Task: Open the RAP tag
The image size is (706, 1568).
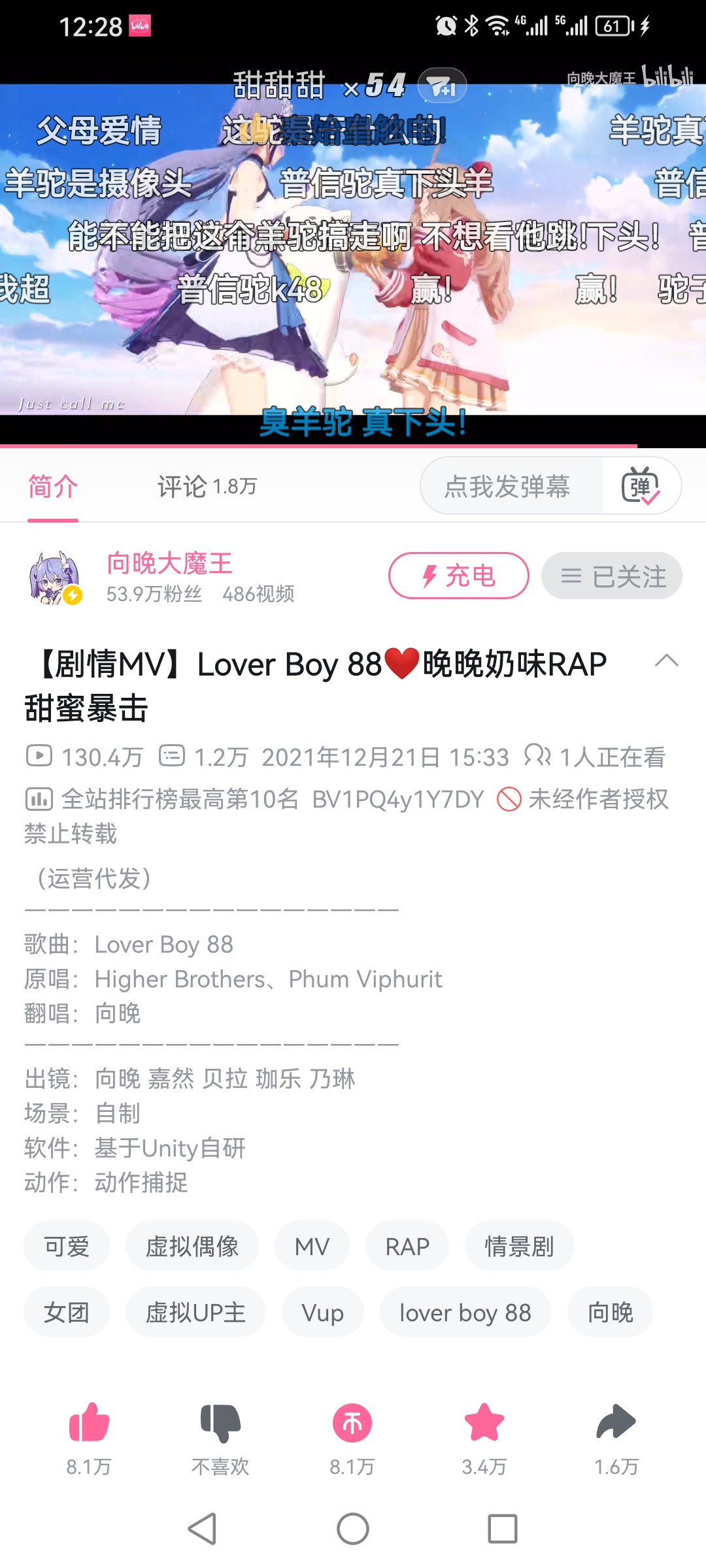Action: pyautogui.click(x=407, y=1247)
